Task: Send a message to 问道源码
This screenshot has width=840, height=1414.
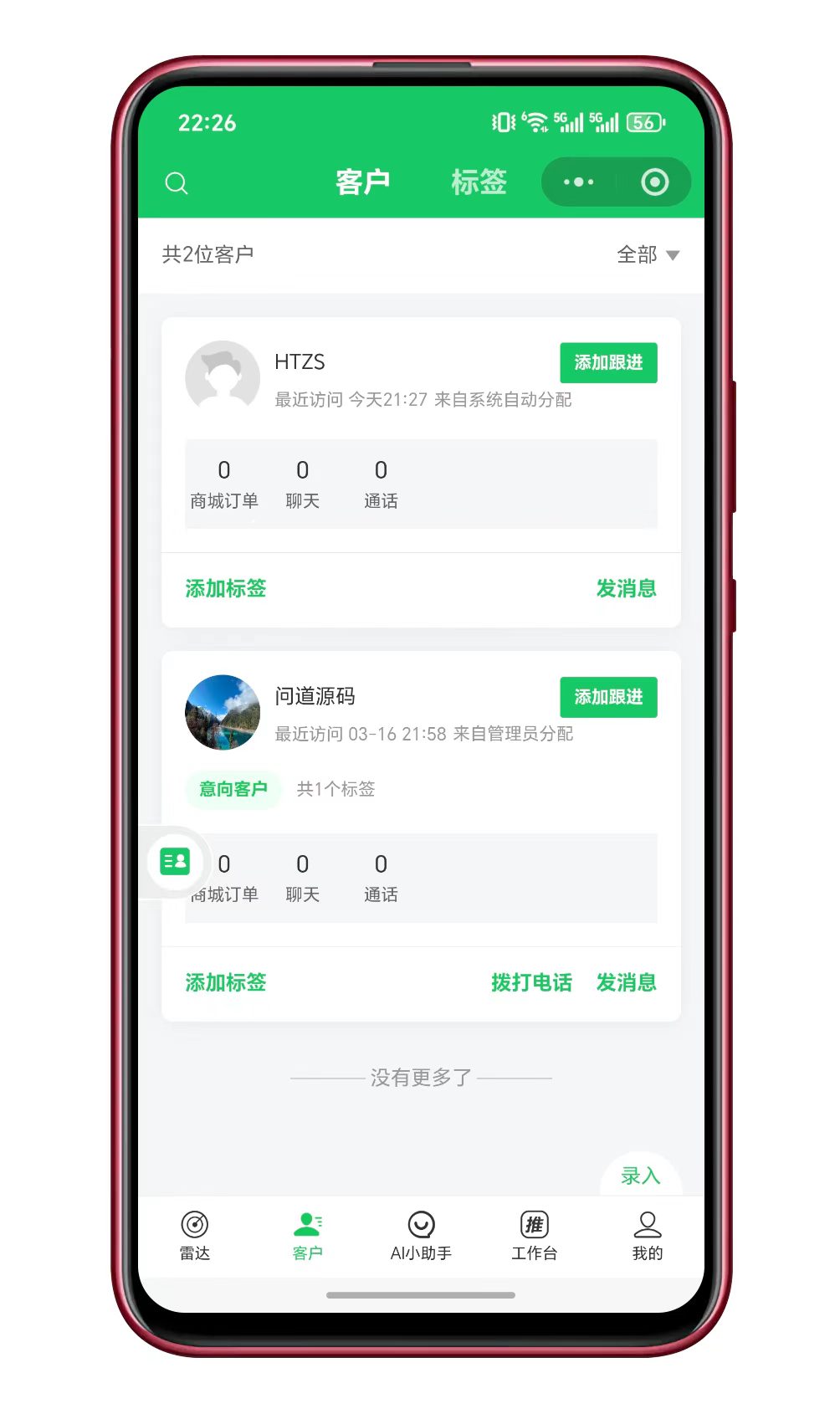Action: coord(626,982)
